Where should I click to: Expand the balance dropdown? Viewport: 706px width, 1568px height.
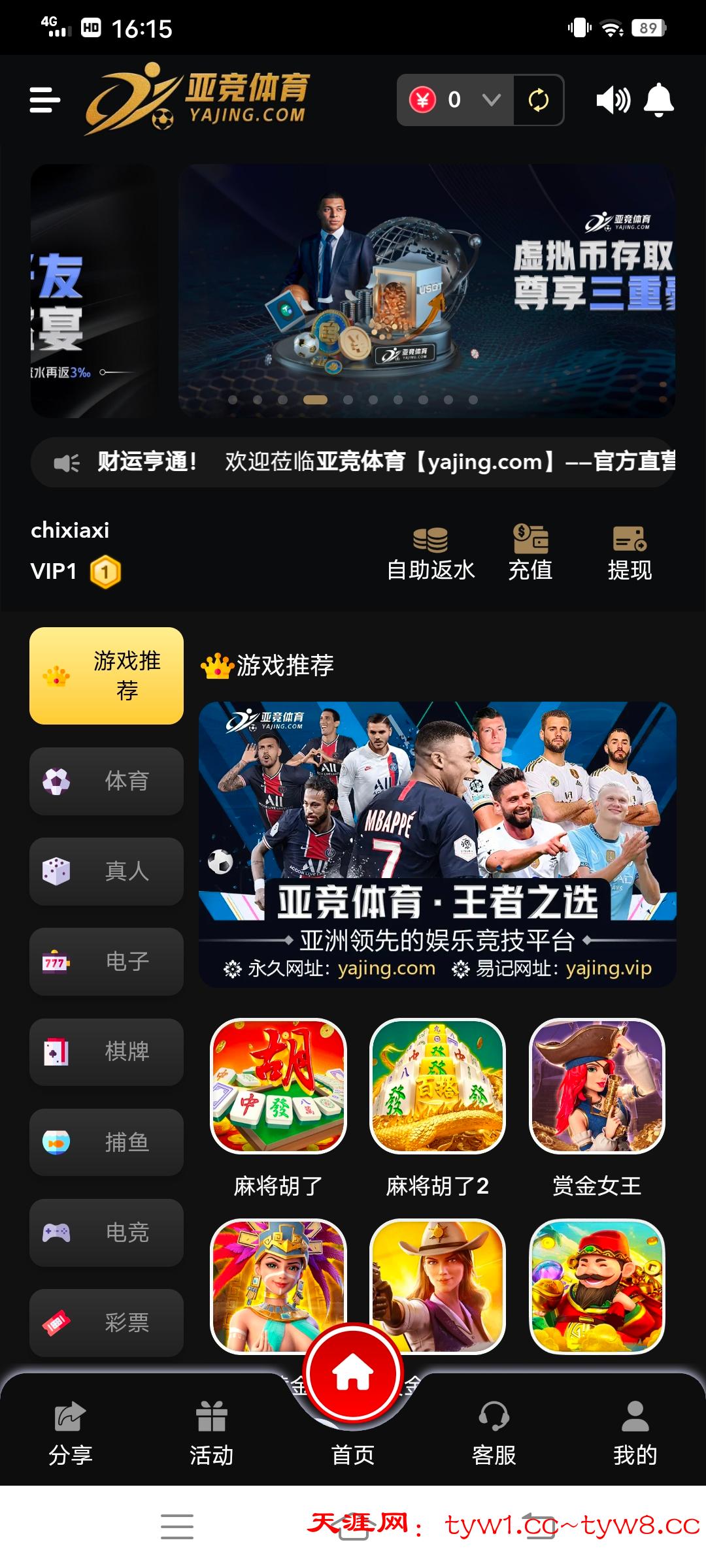pyautogui.click(x=491, y=100)
